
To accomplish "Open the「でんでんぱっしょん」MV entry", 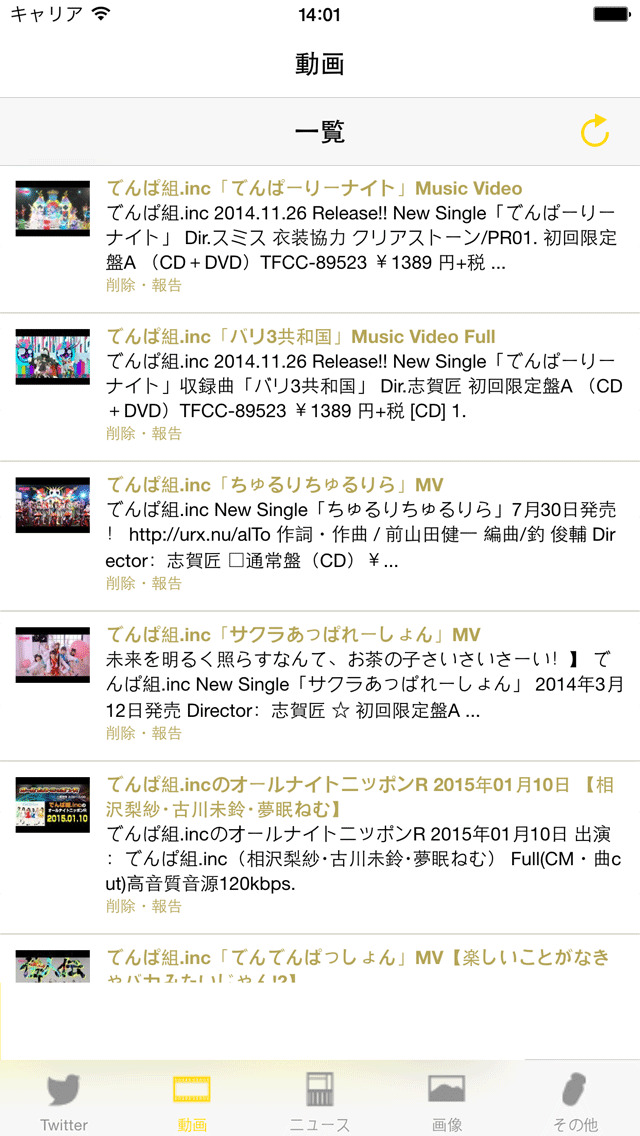I will (357, 958).
